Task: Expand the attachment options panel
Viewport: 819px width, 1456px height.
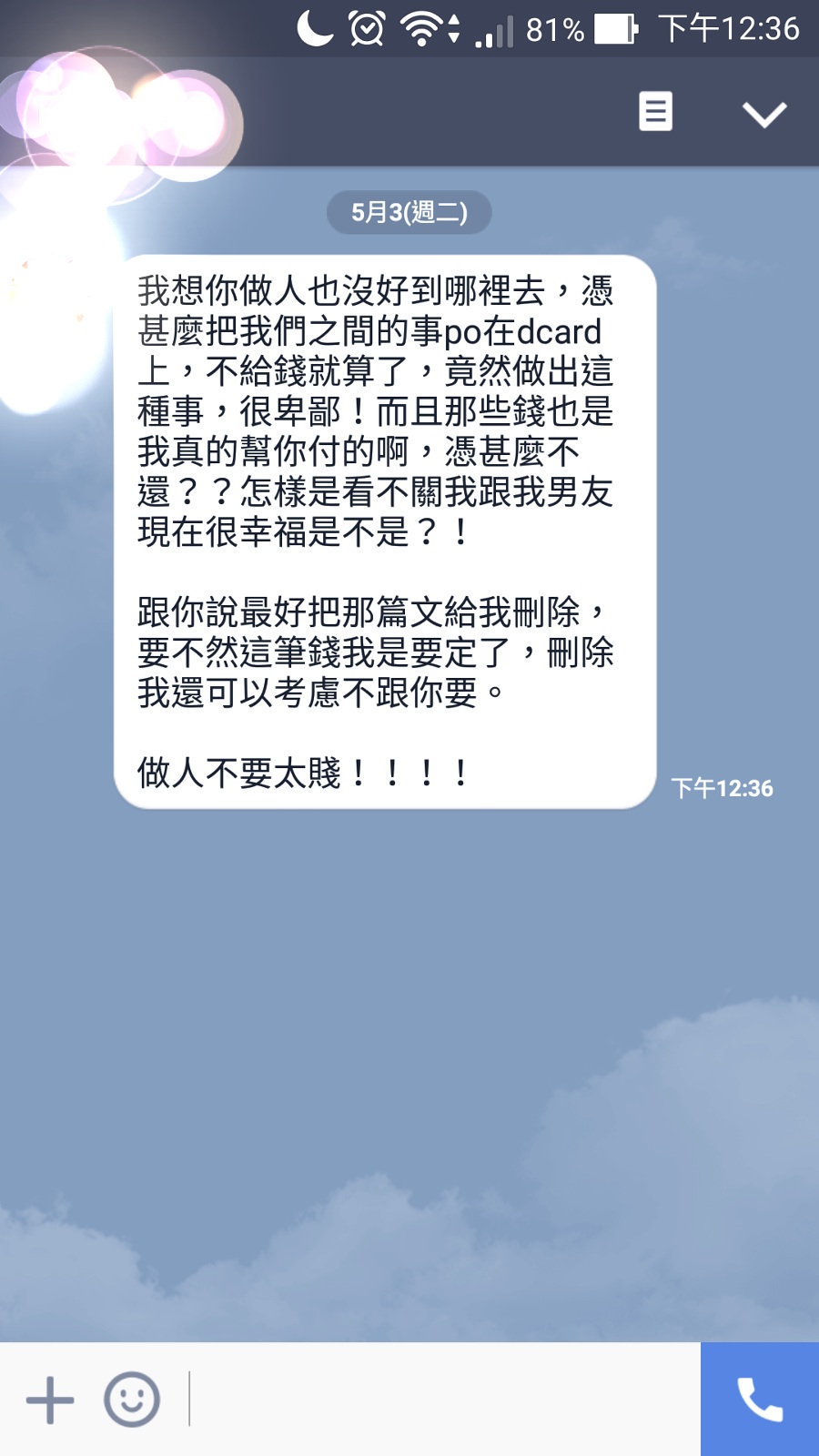Action: point(50,1401)
